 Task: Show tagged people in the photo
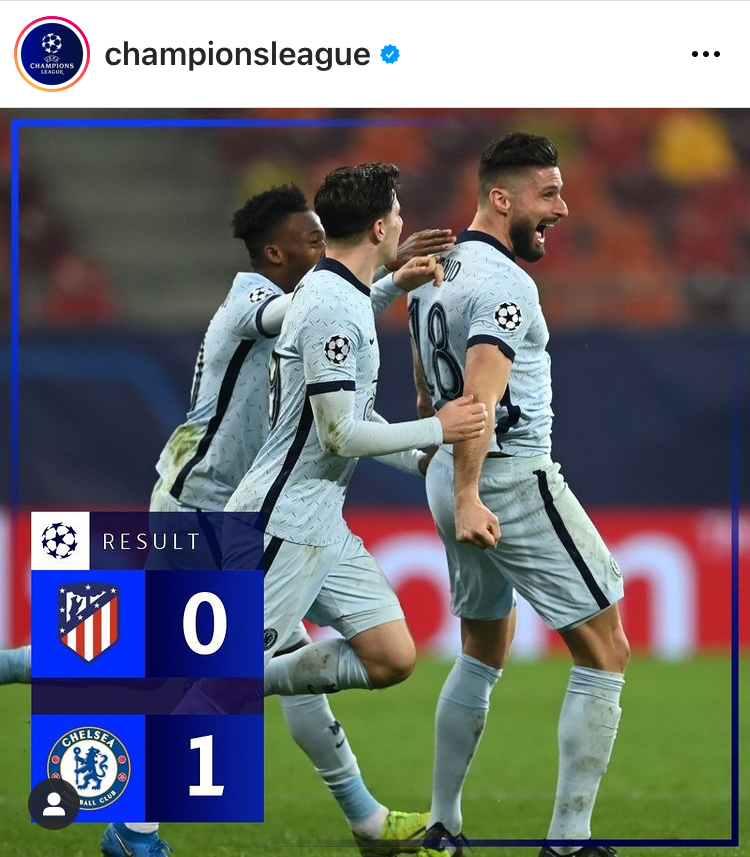pos(54,804)
